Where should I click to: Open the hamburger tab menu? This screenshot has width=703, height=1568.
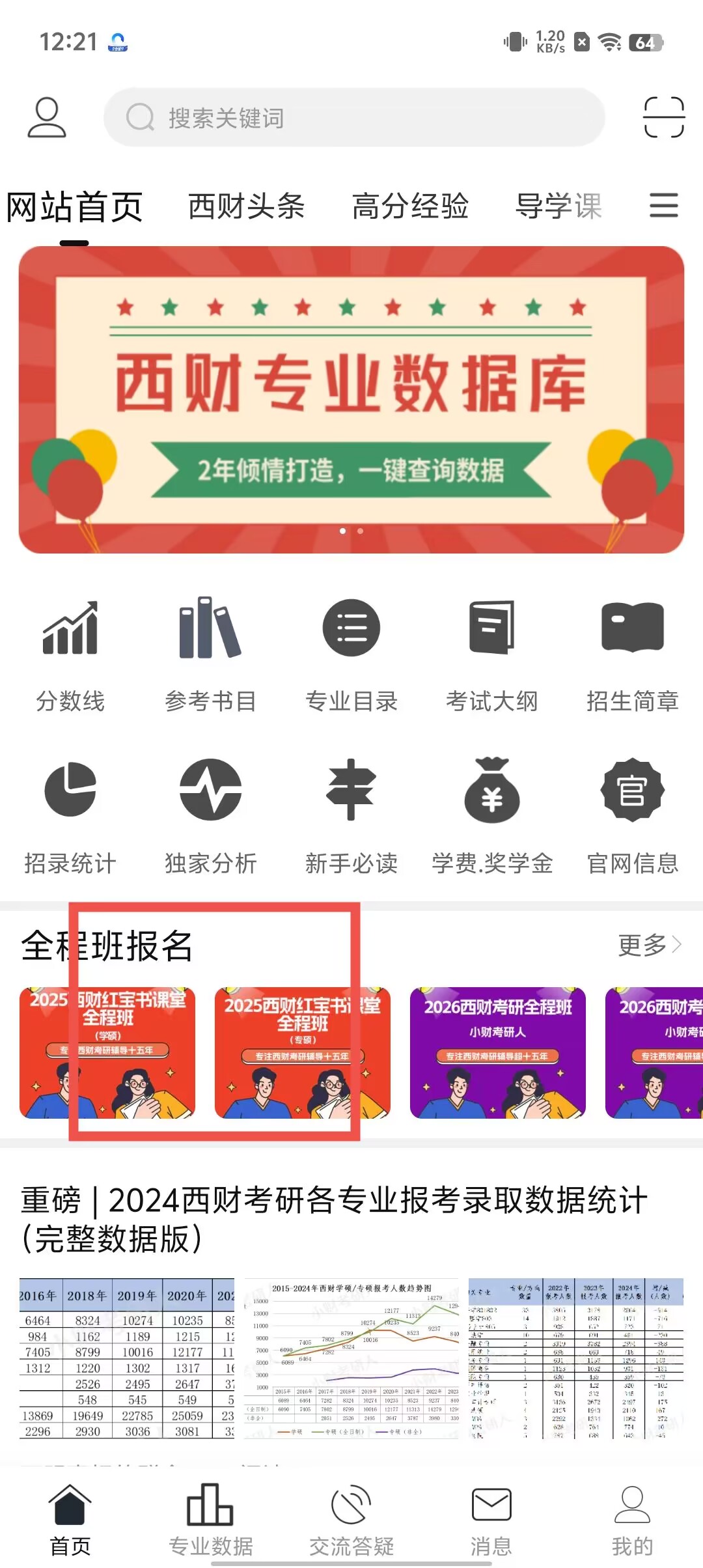(663, 206)
